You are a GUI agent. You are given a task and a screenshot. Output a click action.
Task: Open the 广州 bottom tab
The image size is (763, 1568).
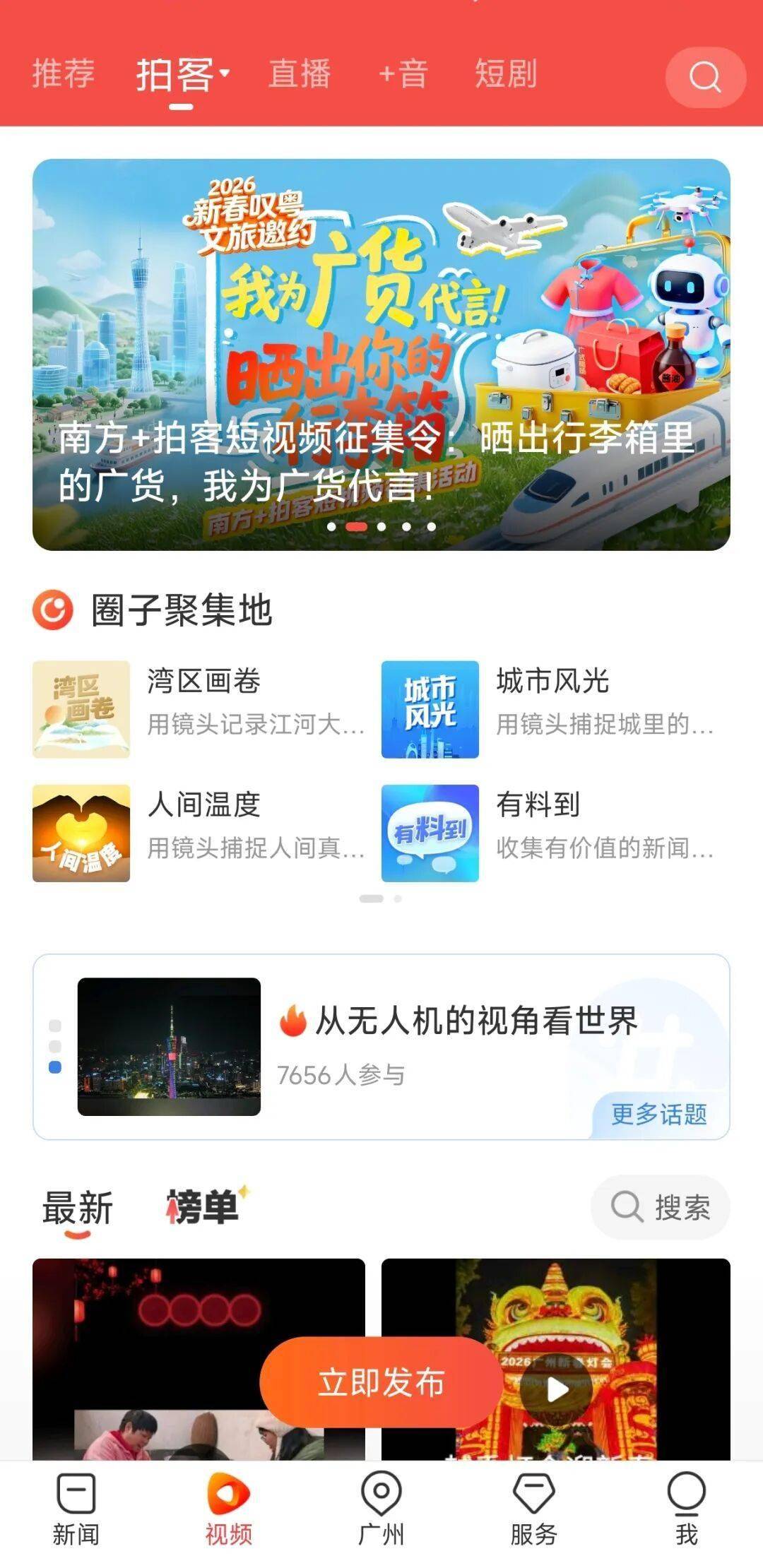point(381,1507)
